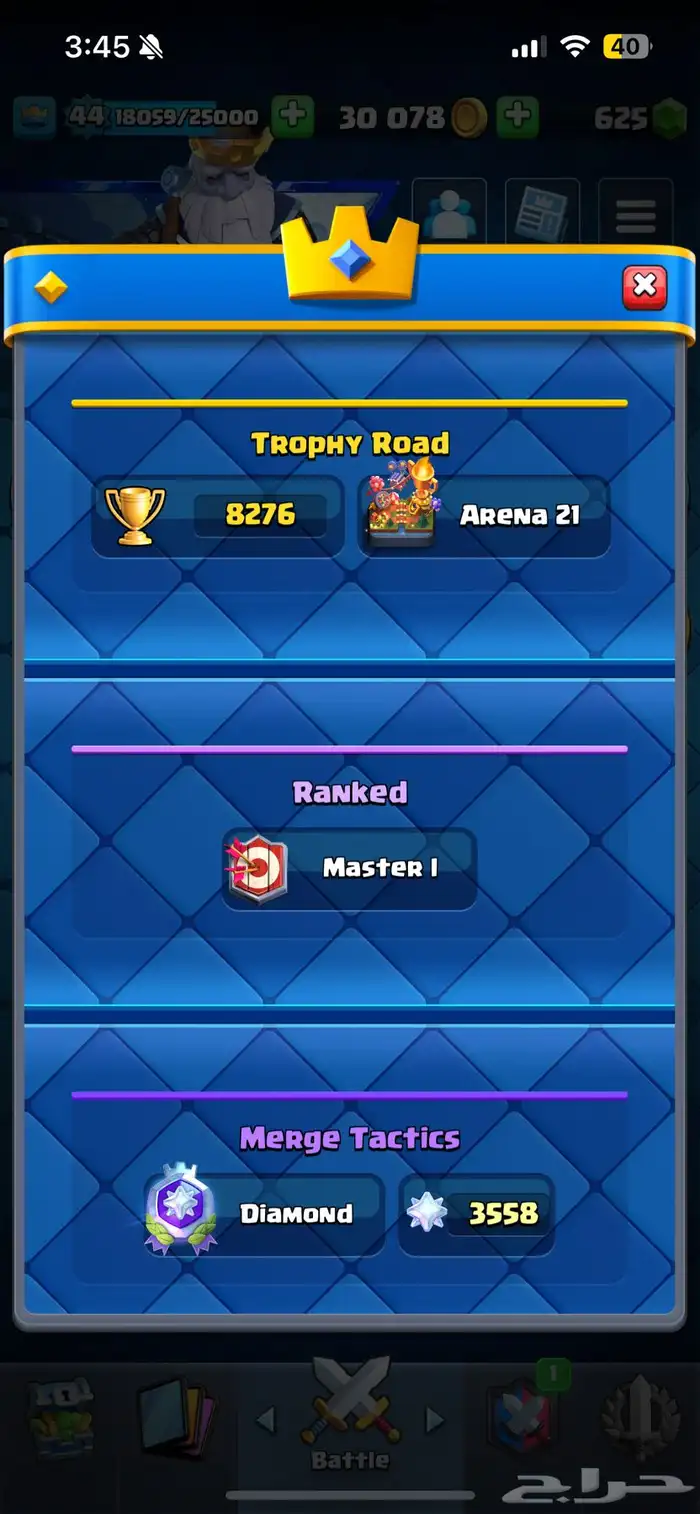View the Merge Tactics 3558 rating

(476, 1213)
